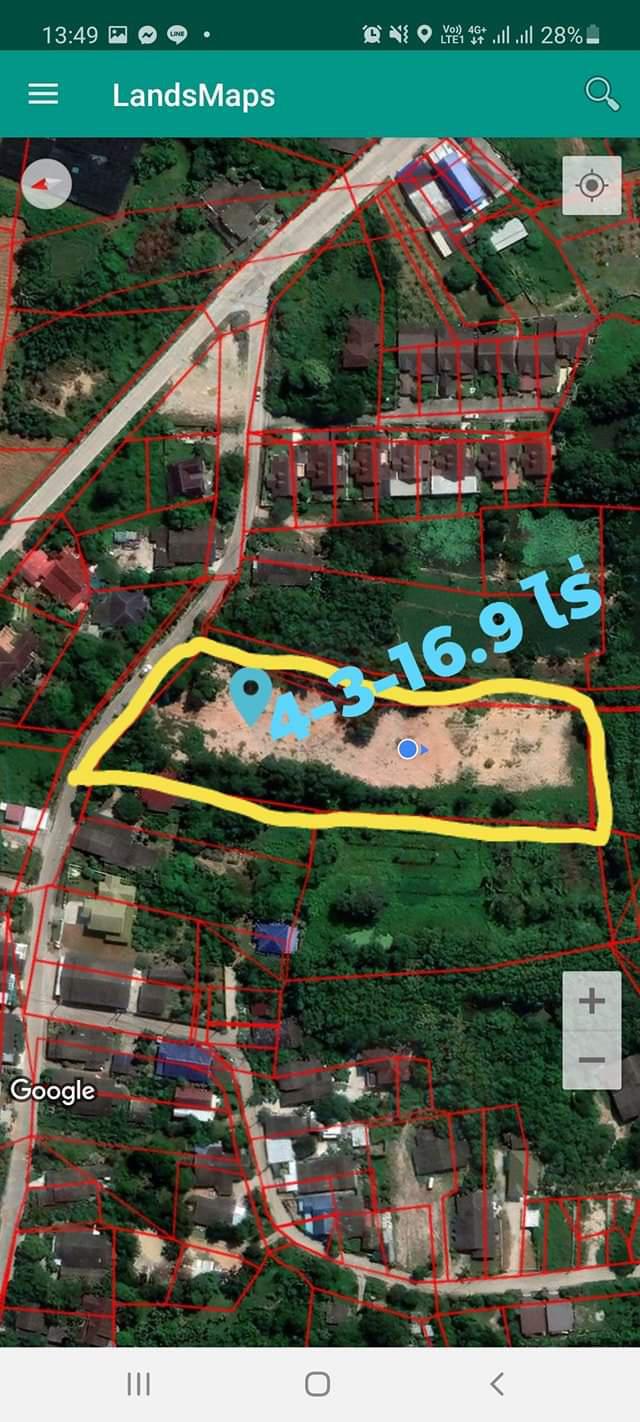Go to the home screen
640x1422 pixels.
pyautogui.click(x=318, y=1384)
